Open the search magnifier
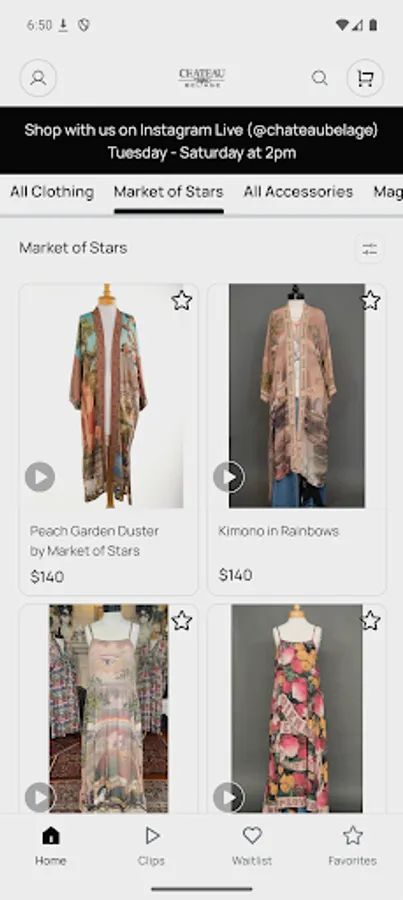Viewport: 403px width, 900px height. [320, 77]
